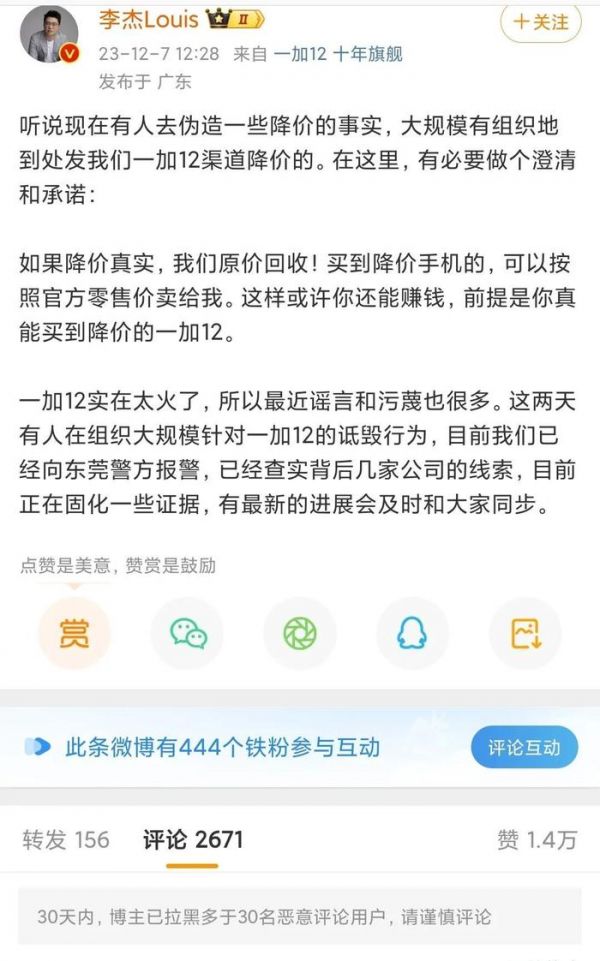Switch to the 转发 156 tab

(x=66, y=840)
